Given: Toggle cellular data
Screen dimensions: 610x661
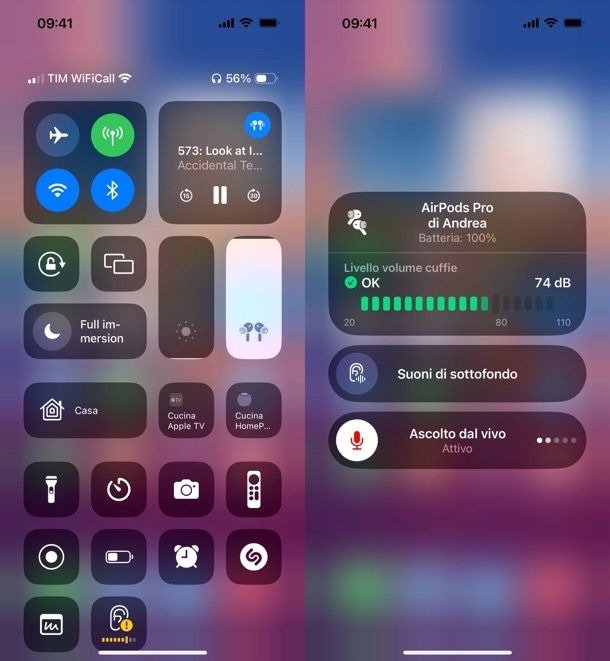Looking at the screenshot, I should point(113,136).
